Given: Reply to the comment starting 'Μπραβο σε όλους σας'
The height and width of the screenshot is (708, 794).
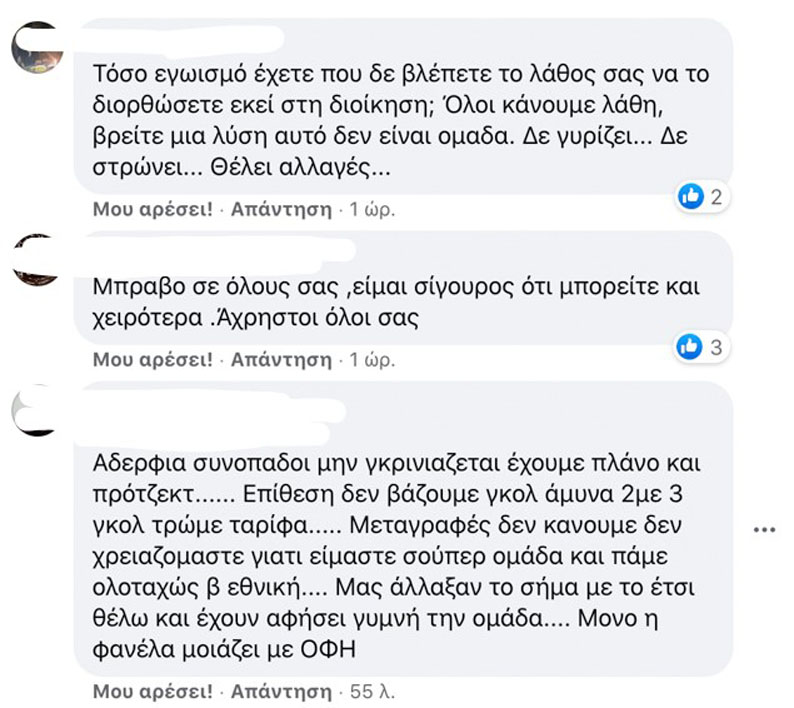Looking at the screenshot, I should 281,358.
